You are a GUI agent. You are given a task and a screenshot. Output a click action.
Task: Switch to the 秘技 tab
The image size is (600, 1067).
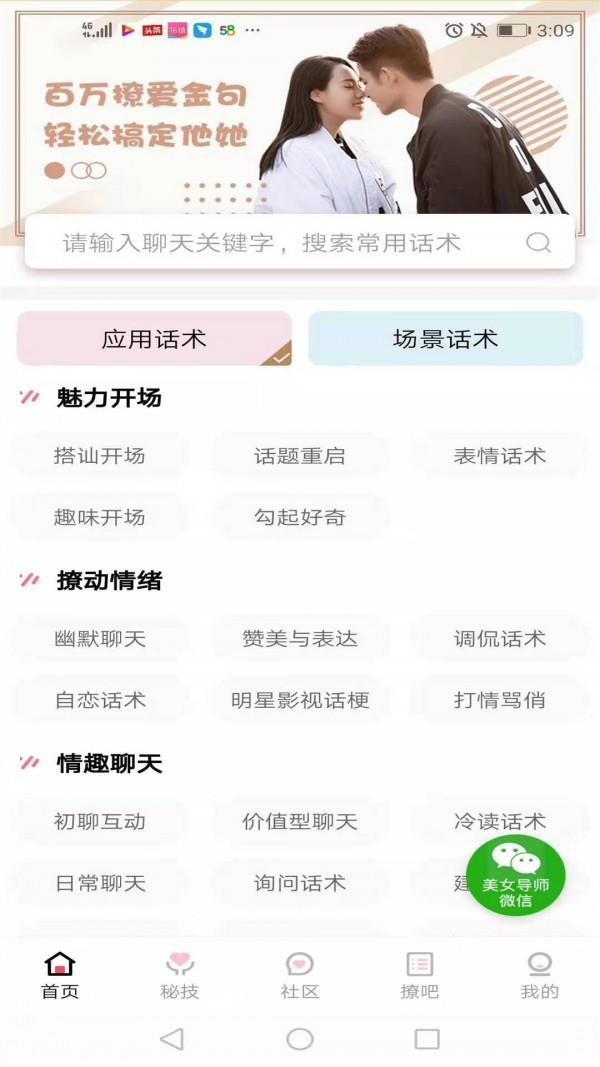coord(180,975)
